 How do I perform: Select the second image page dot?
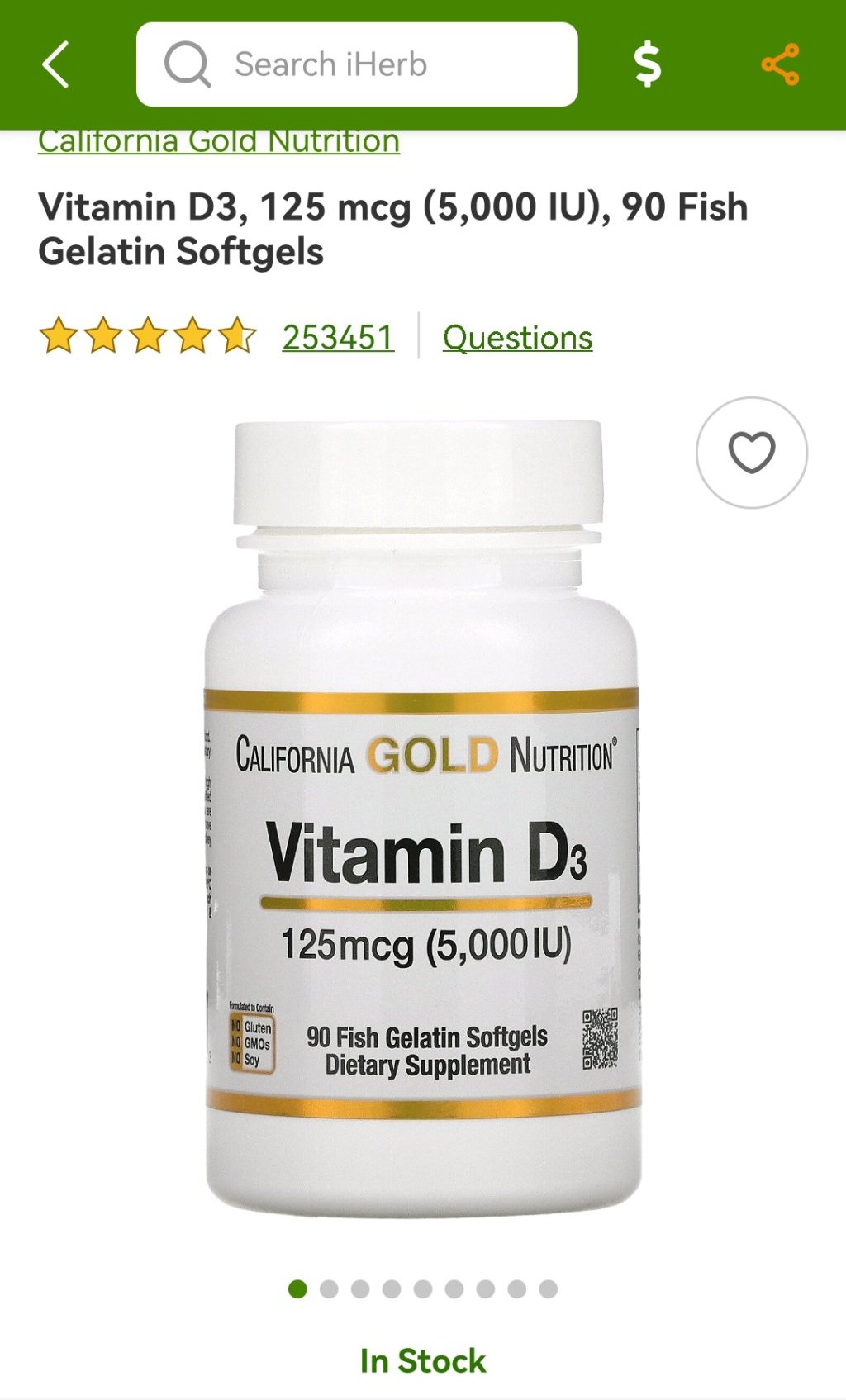[x=329, y=1288]
